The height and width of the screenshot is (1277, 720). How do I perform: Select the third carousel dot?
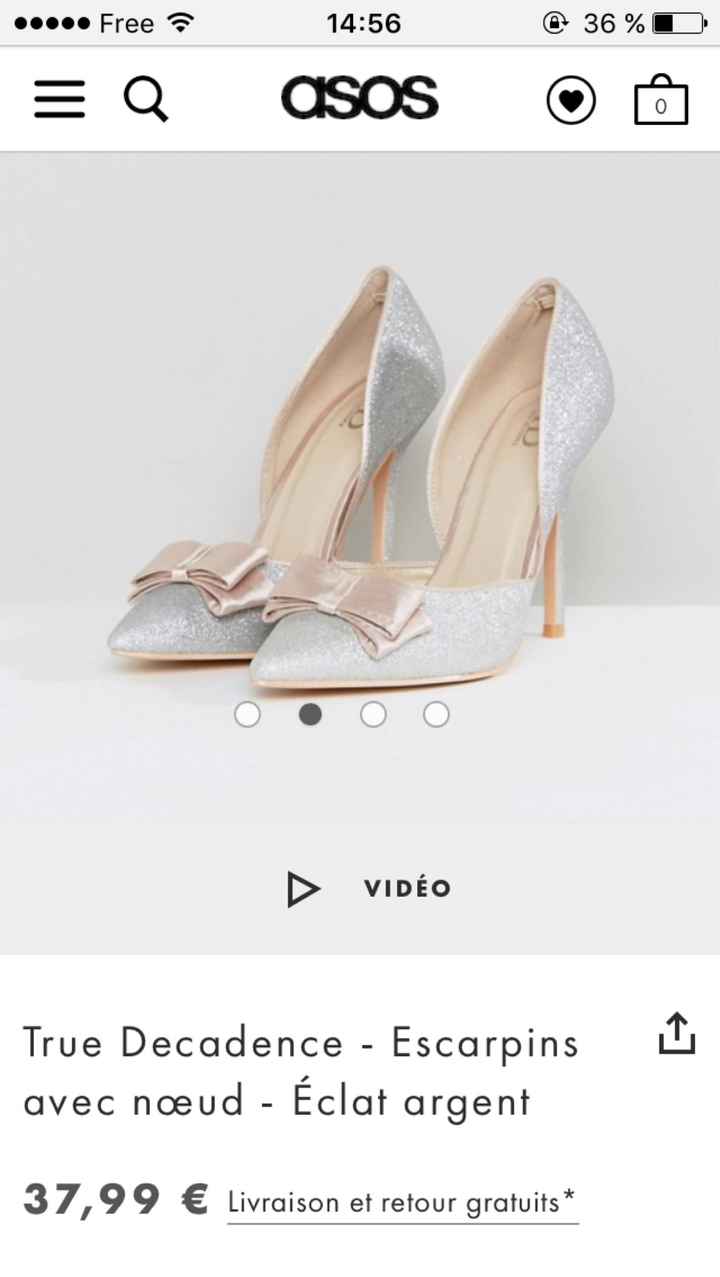coord(373,714)
